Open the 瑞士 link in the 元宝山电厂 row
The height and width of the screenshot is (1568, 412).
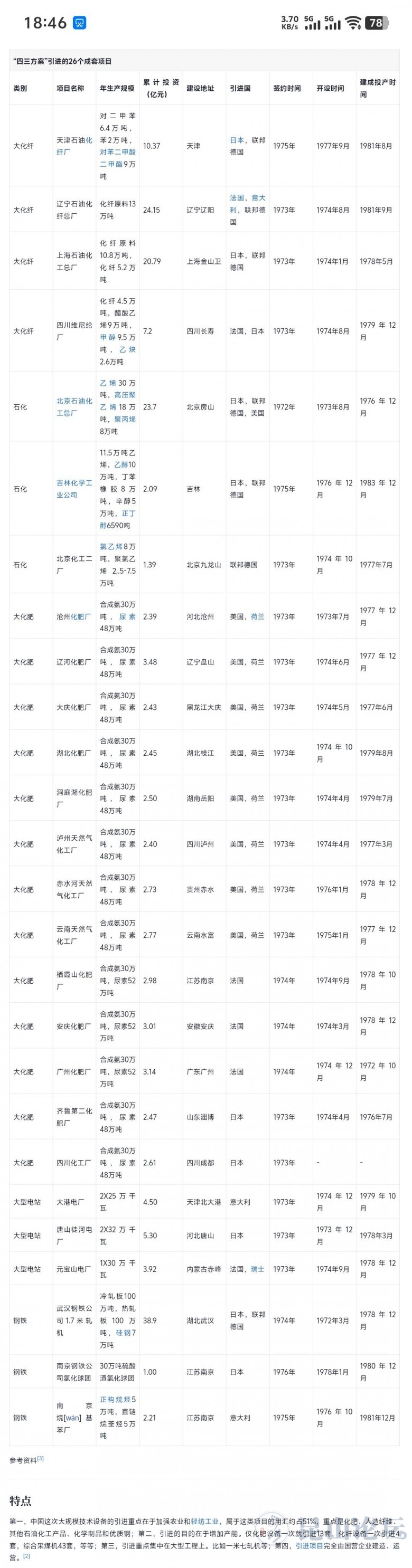click(258, 1269)
